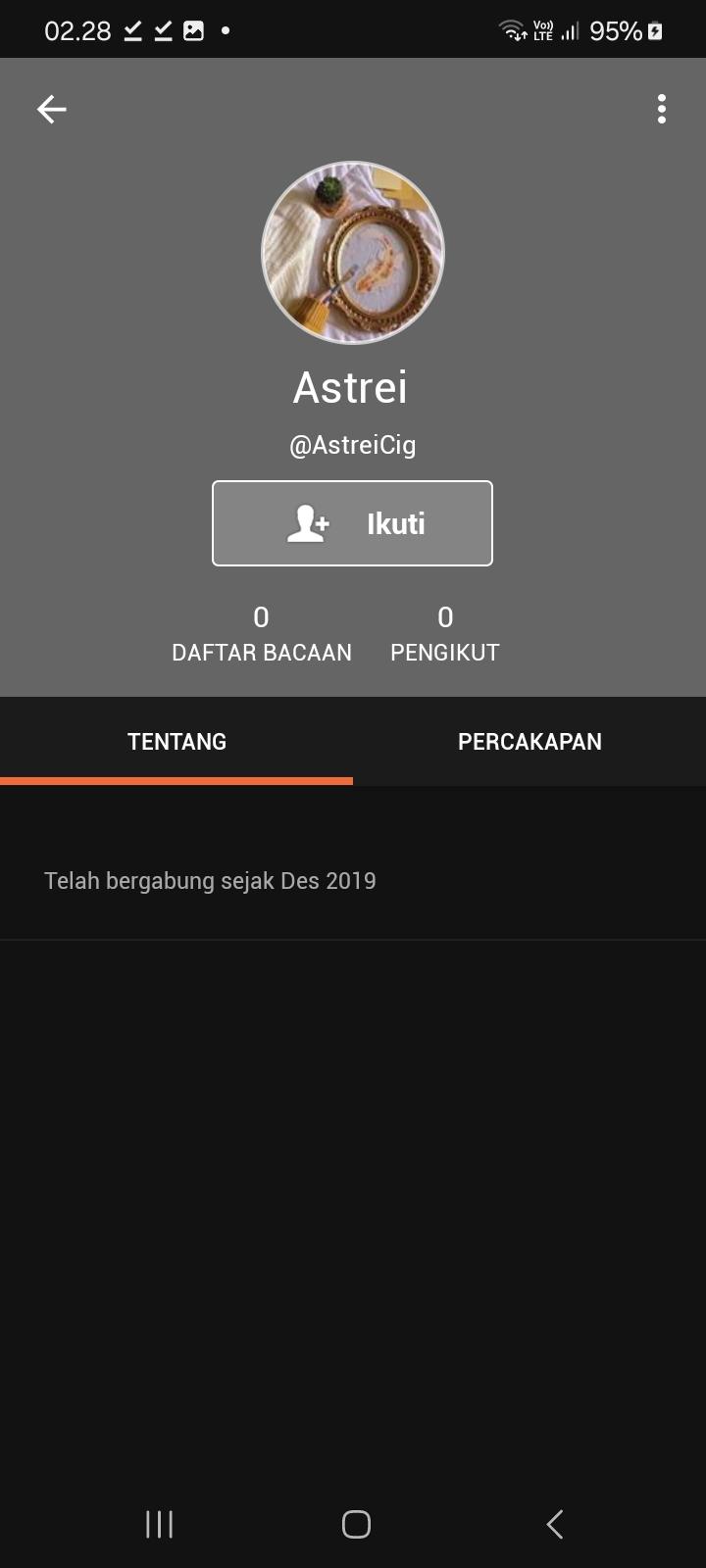Open Astrei's profile picture

[353, 253]
